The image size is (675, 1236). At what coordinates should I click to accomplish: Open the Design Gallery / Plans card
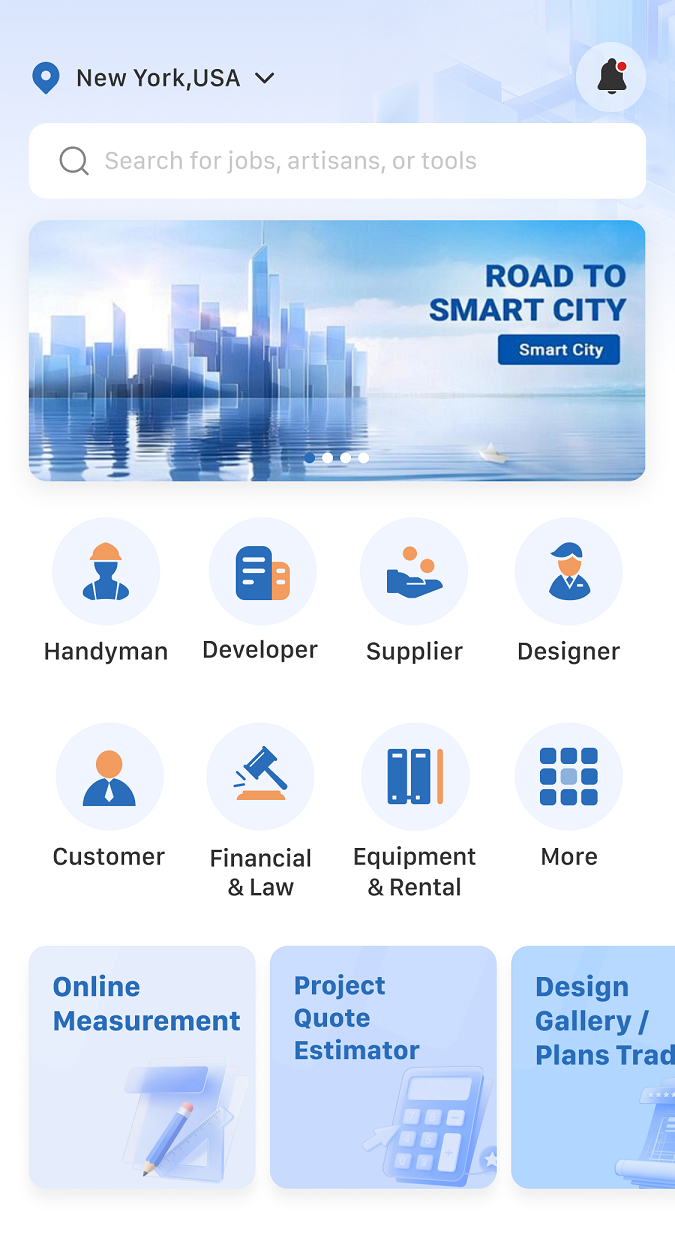tap(594, 1066)
